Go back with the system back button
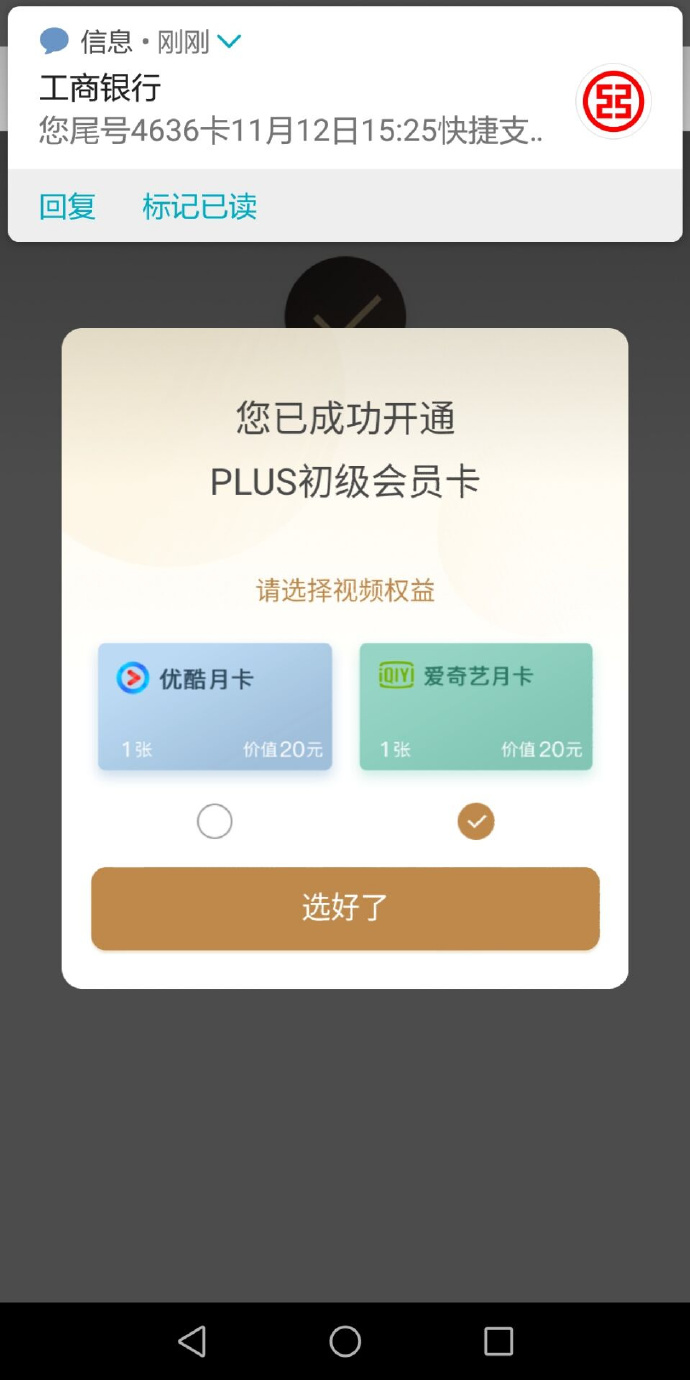 point(192,1341)
